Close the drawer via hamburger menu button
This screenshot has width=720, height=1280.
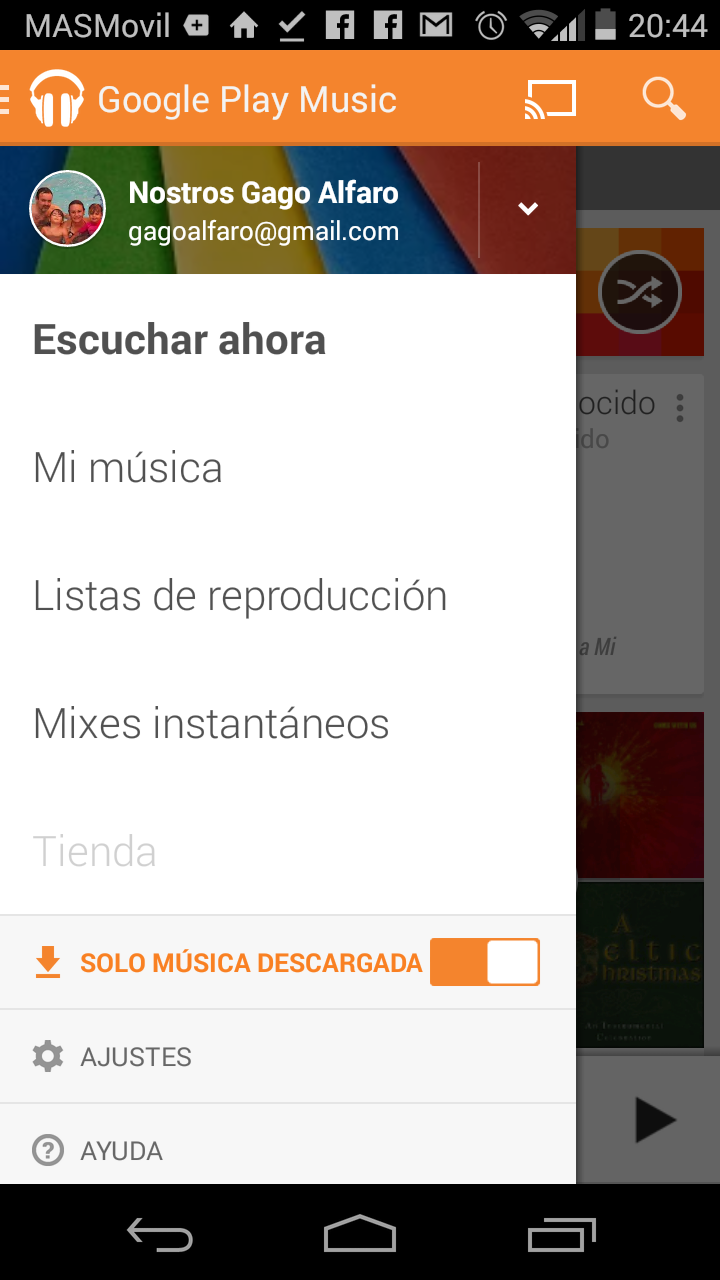(x=8, y=99)
